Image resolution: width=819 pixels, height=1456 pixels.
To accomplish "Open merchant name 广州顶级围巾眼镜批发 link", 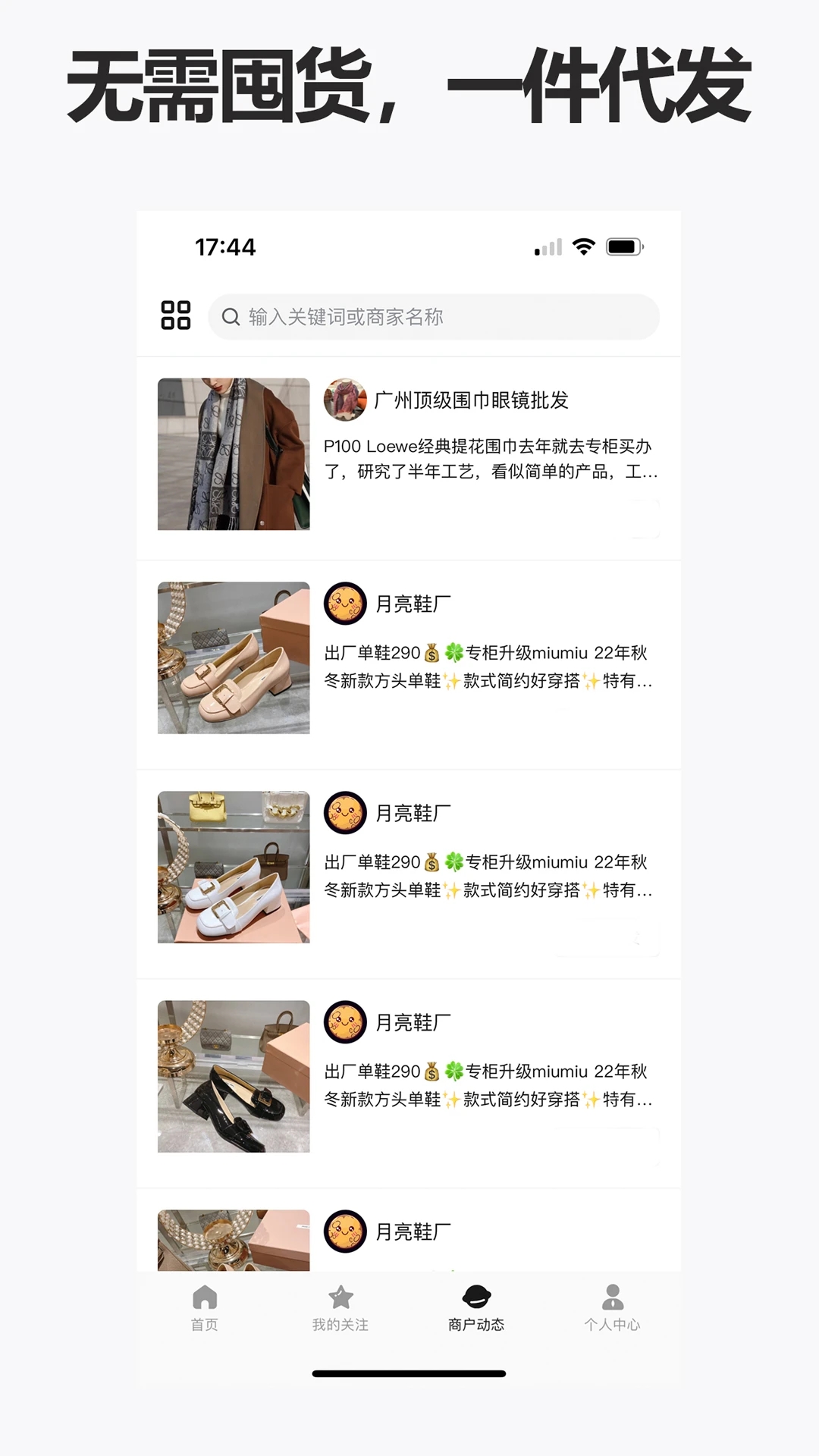I will pyautogui.click(x=471, y=400).
